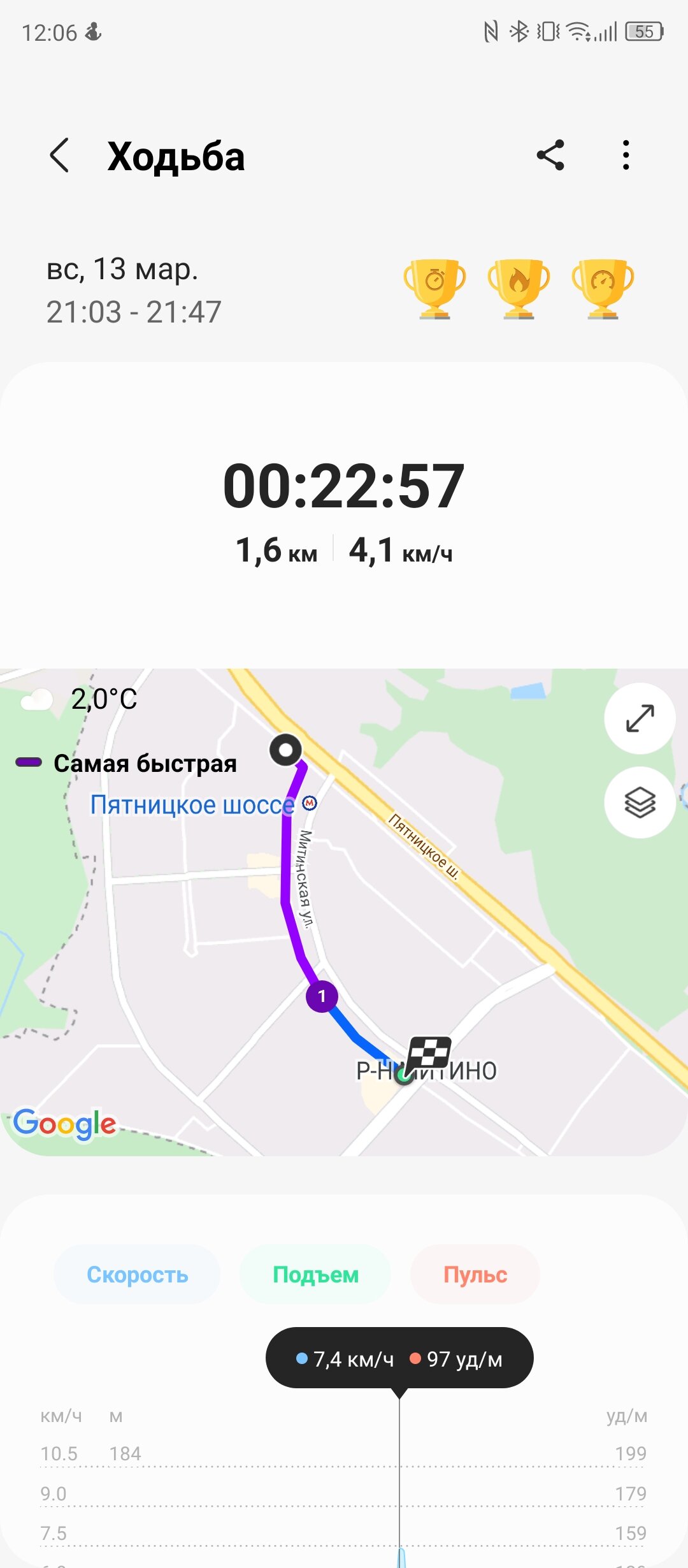Expand the route map to full screen
688x1568 pixels.
click(x=640, y=718)
